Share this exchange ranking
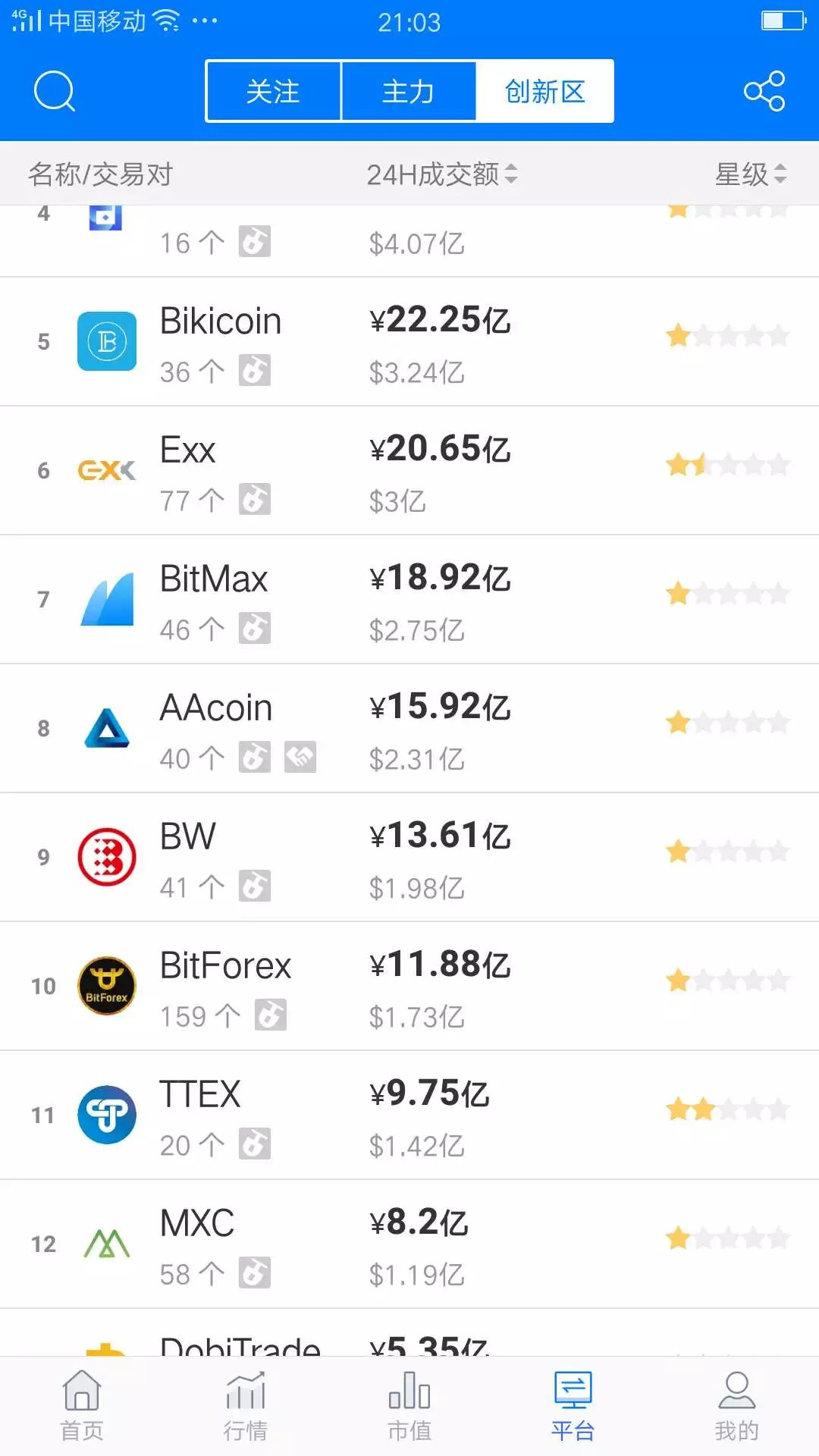 click(x=764, y=91)
